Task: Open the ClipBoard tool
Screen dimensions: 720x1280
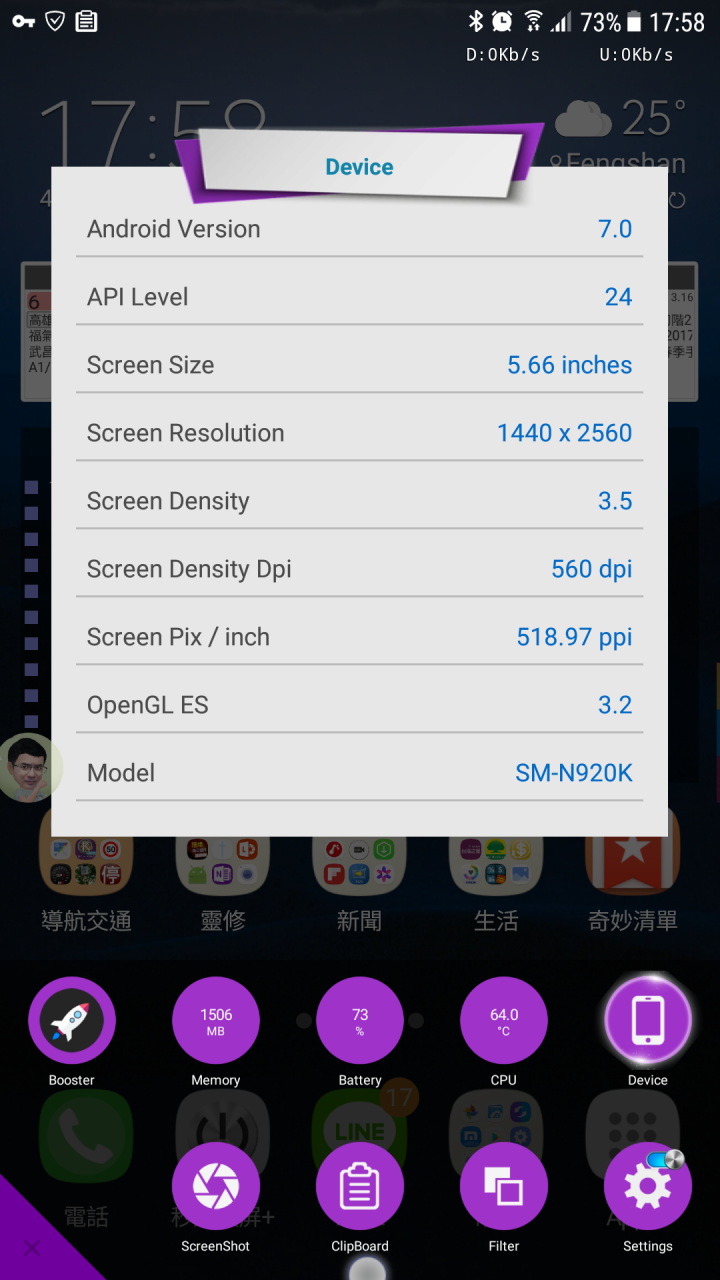Action: [360, 1187]
